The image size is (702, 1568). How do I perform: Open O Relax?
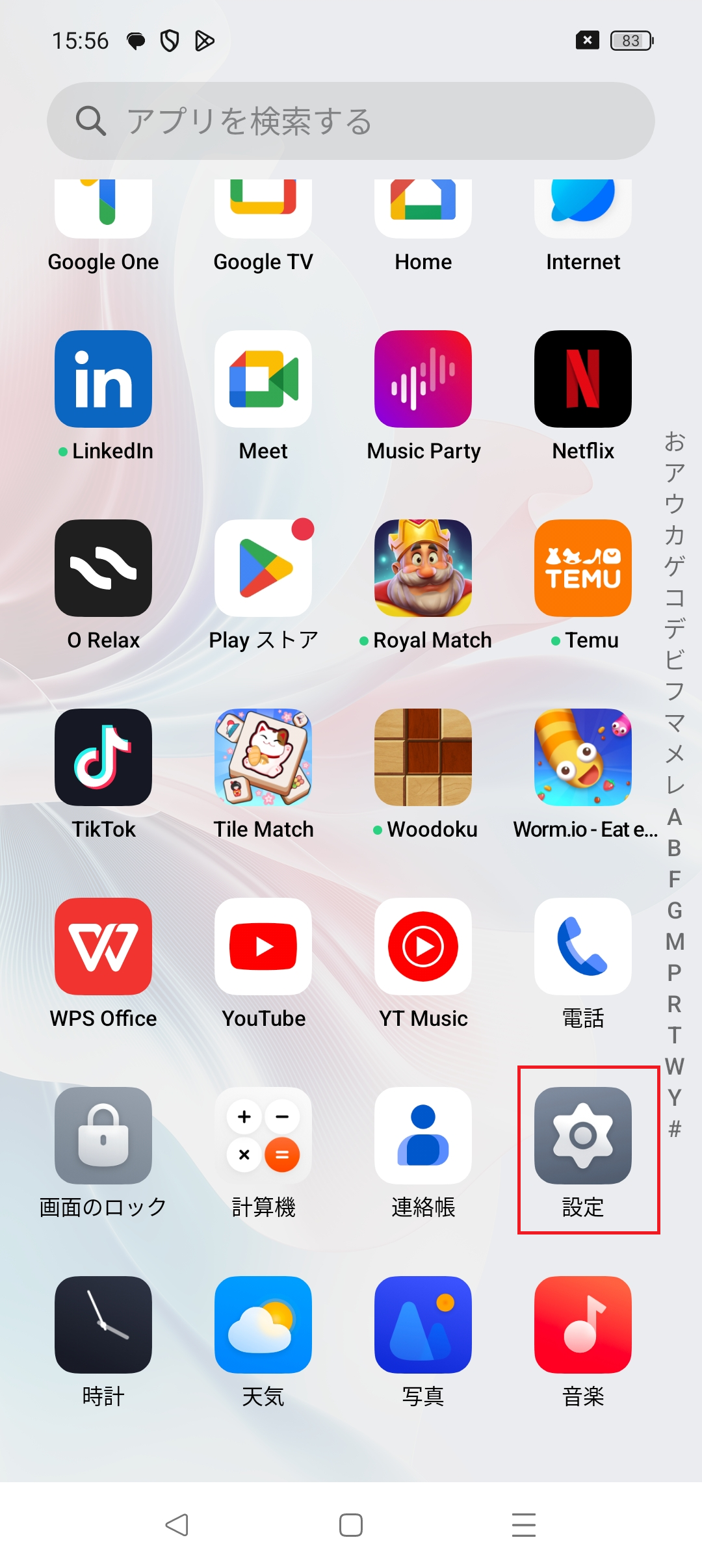pos(103,568)
